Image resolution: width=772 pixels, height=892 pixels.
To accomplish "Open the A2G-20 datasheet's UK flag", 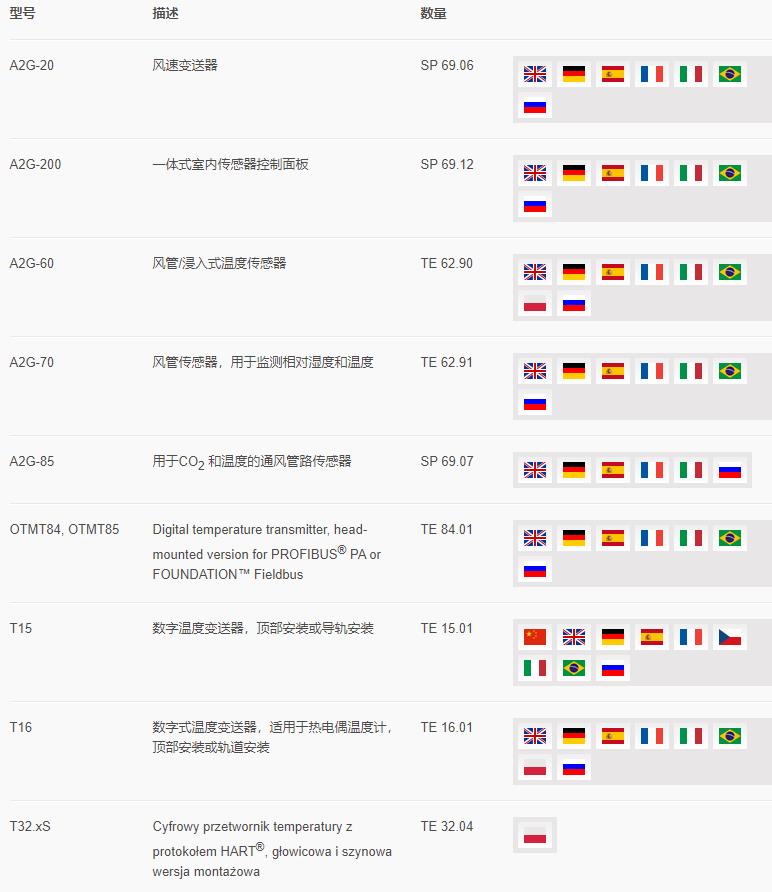I will (x=535, y=74).
